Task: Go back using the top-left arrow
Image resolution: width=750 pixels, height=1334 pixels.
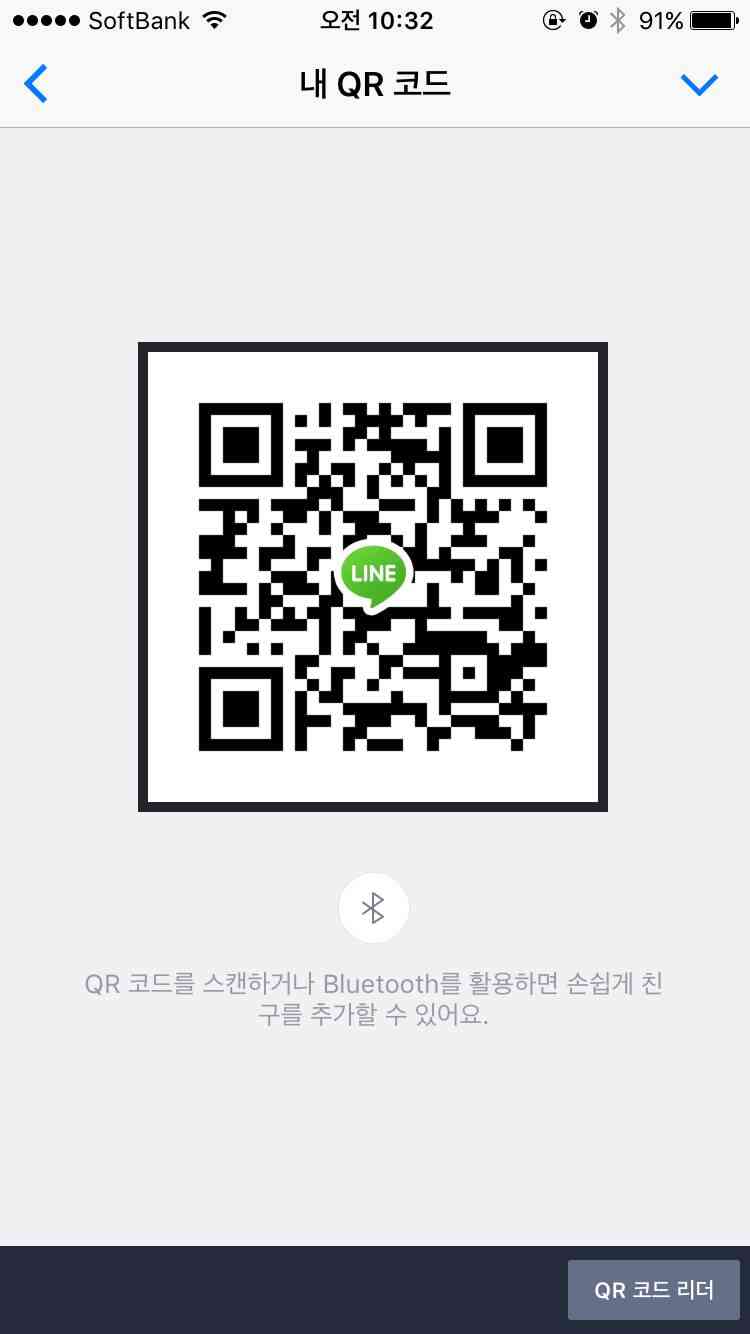Action: coord(36,84)
